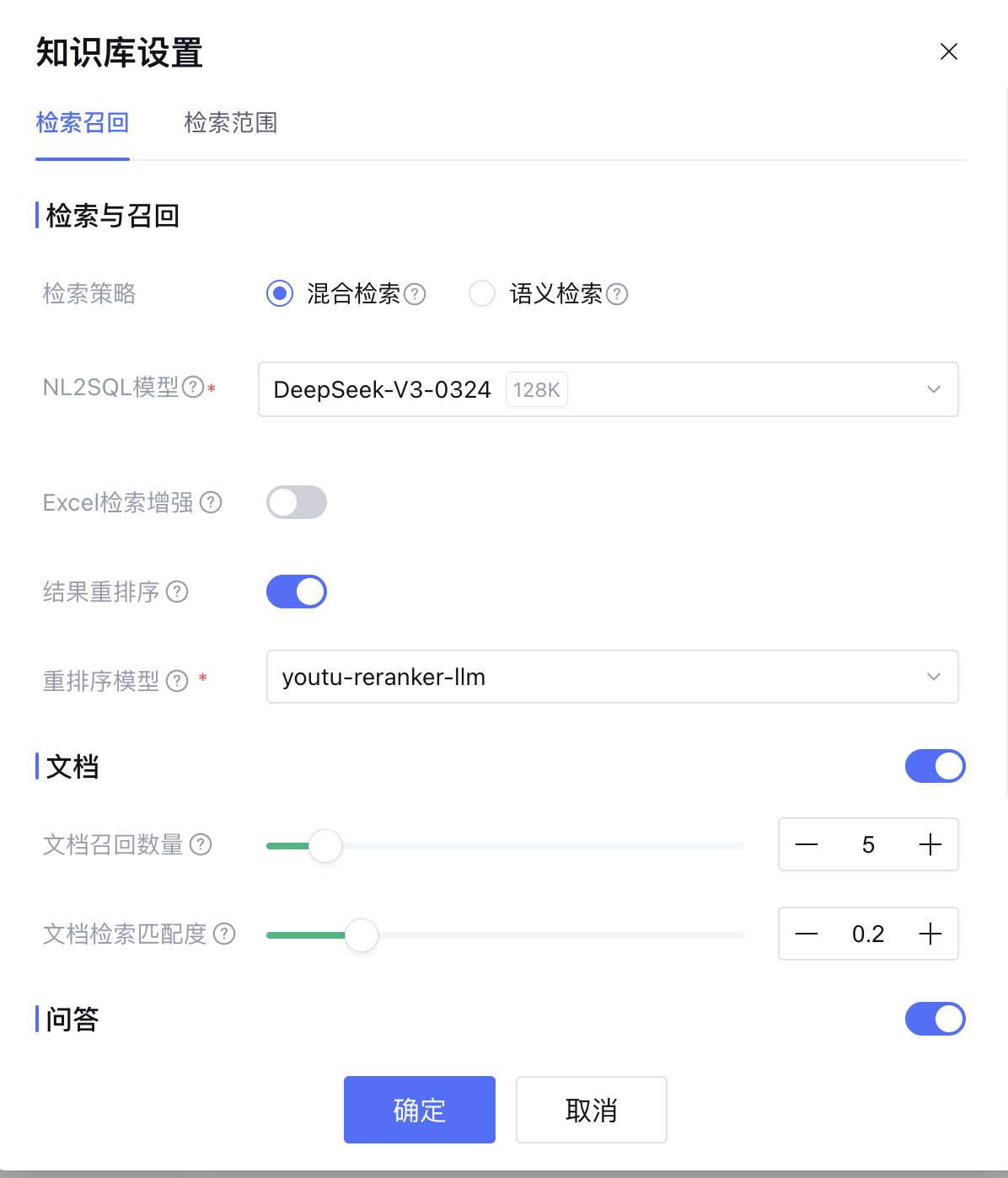Tap the 文档检索匹配度 slider track
This screenshot has width=1008, height=1178.
556,934
